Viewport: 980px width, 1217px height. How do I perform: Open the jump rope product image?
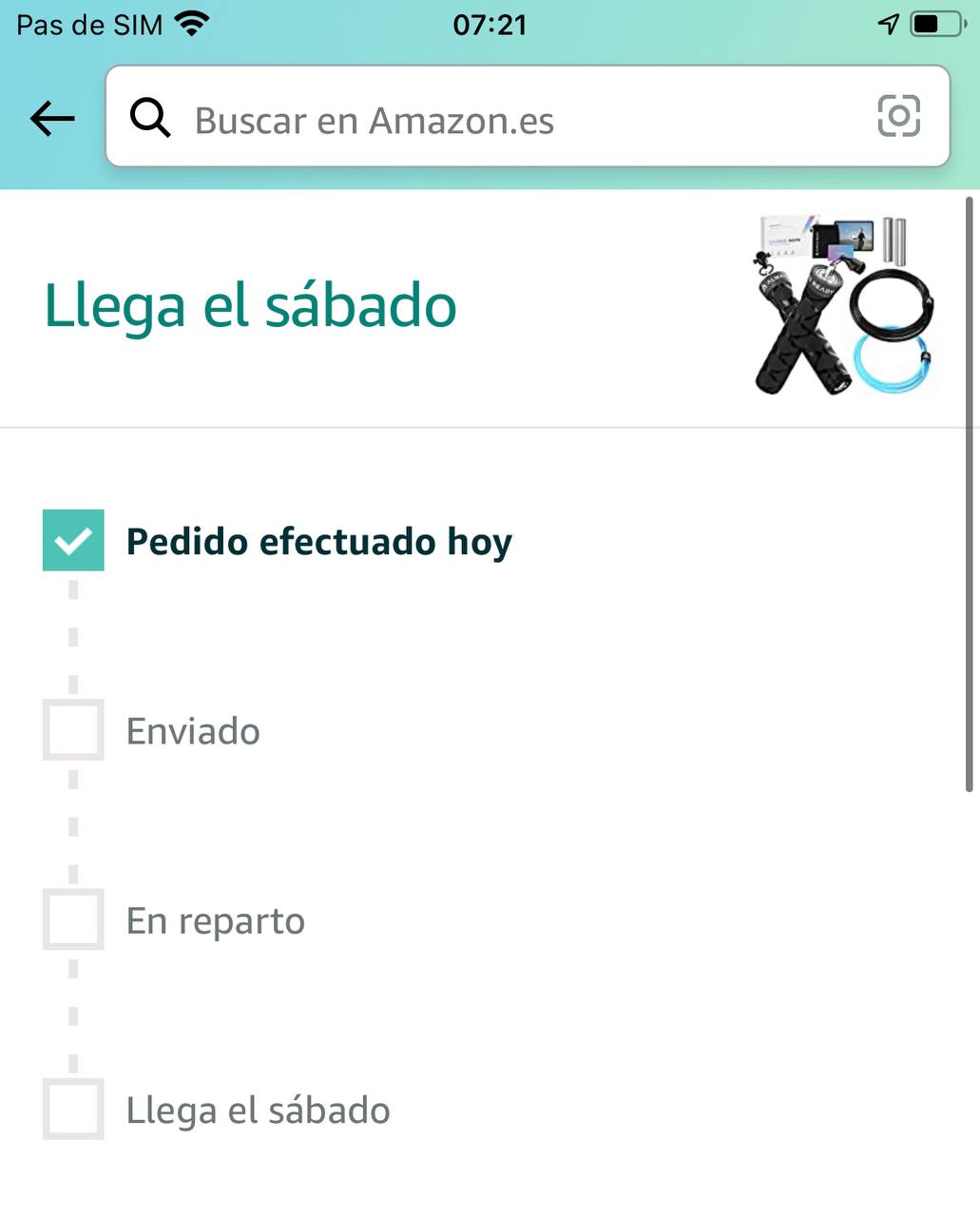844,306
